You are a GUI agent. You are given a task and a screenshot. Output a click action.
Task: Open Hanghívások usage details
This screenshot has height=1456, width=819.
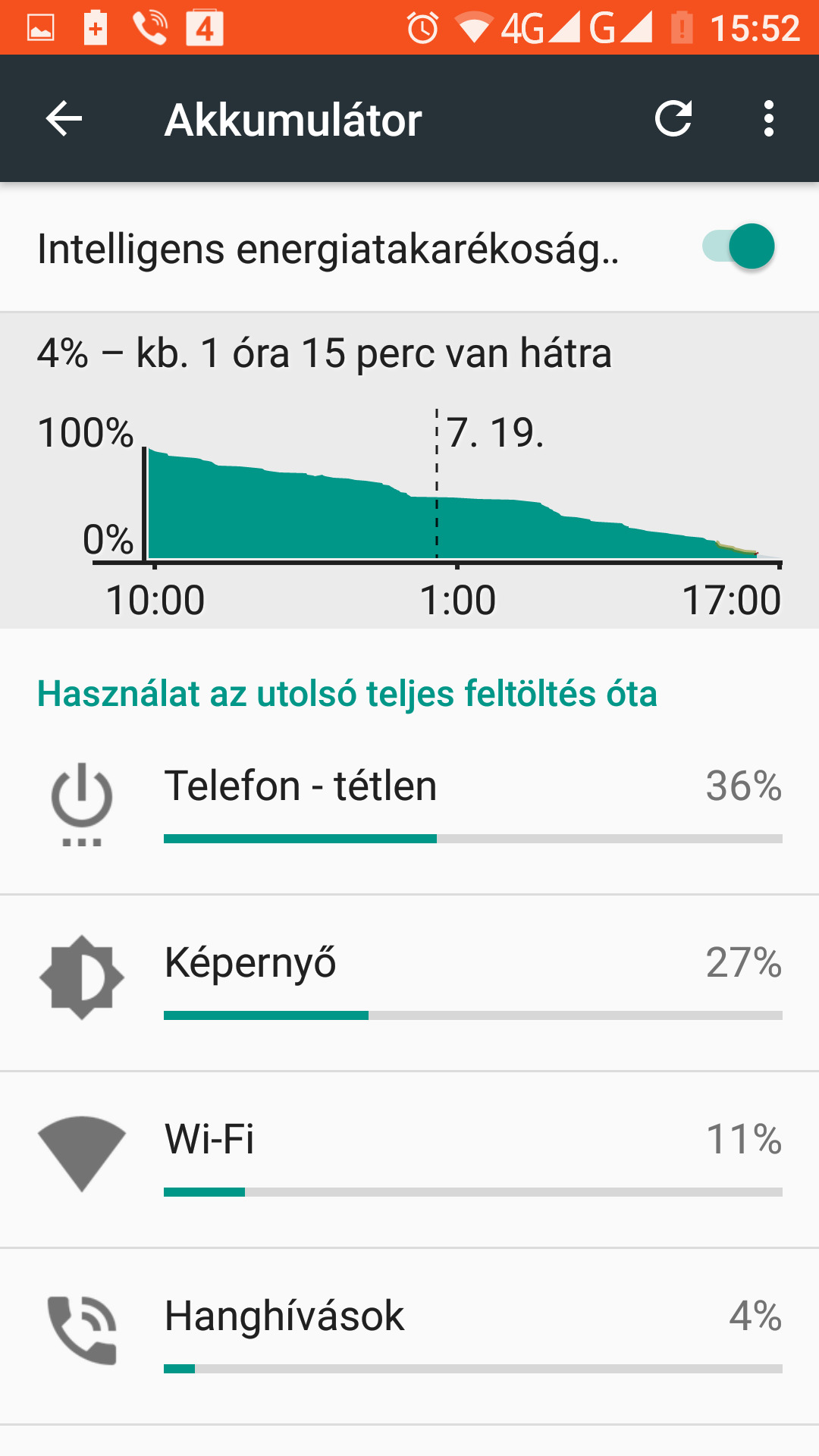click(x=409, y=1336)
